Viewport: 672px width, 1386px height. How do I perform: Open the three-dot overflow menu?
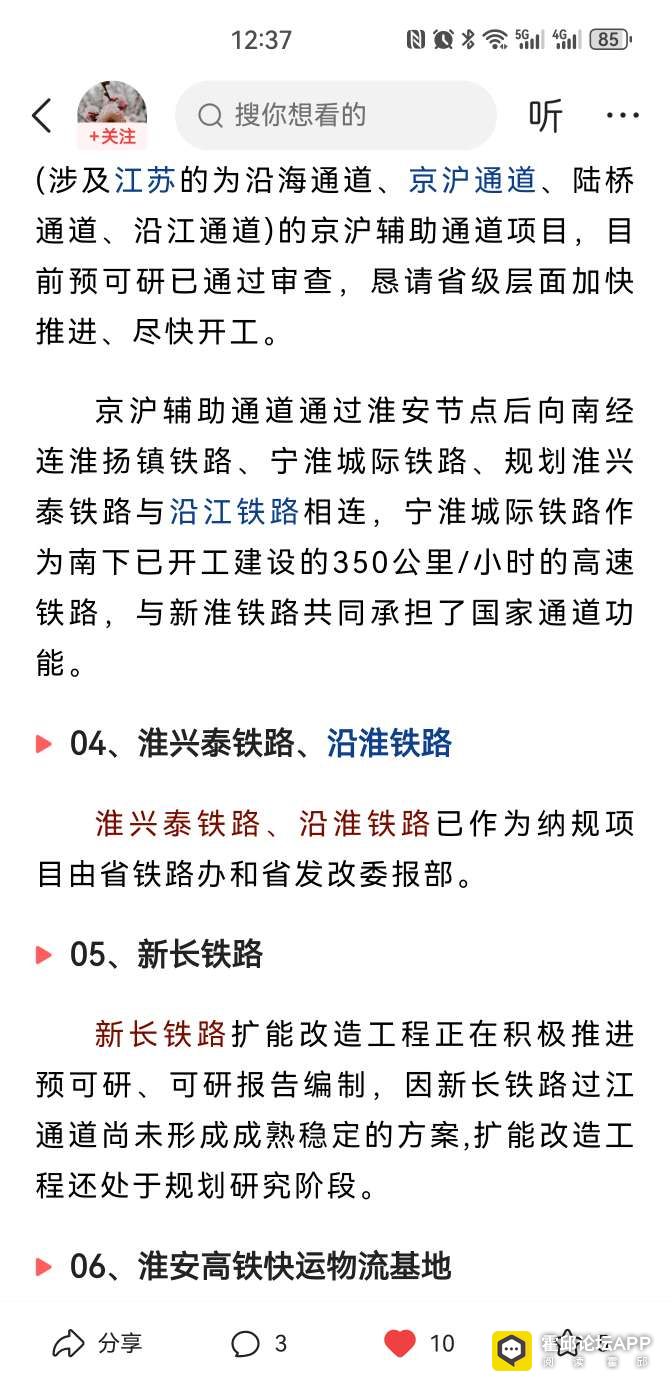(622, 116)
